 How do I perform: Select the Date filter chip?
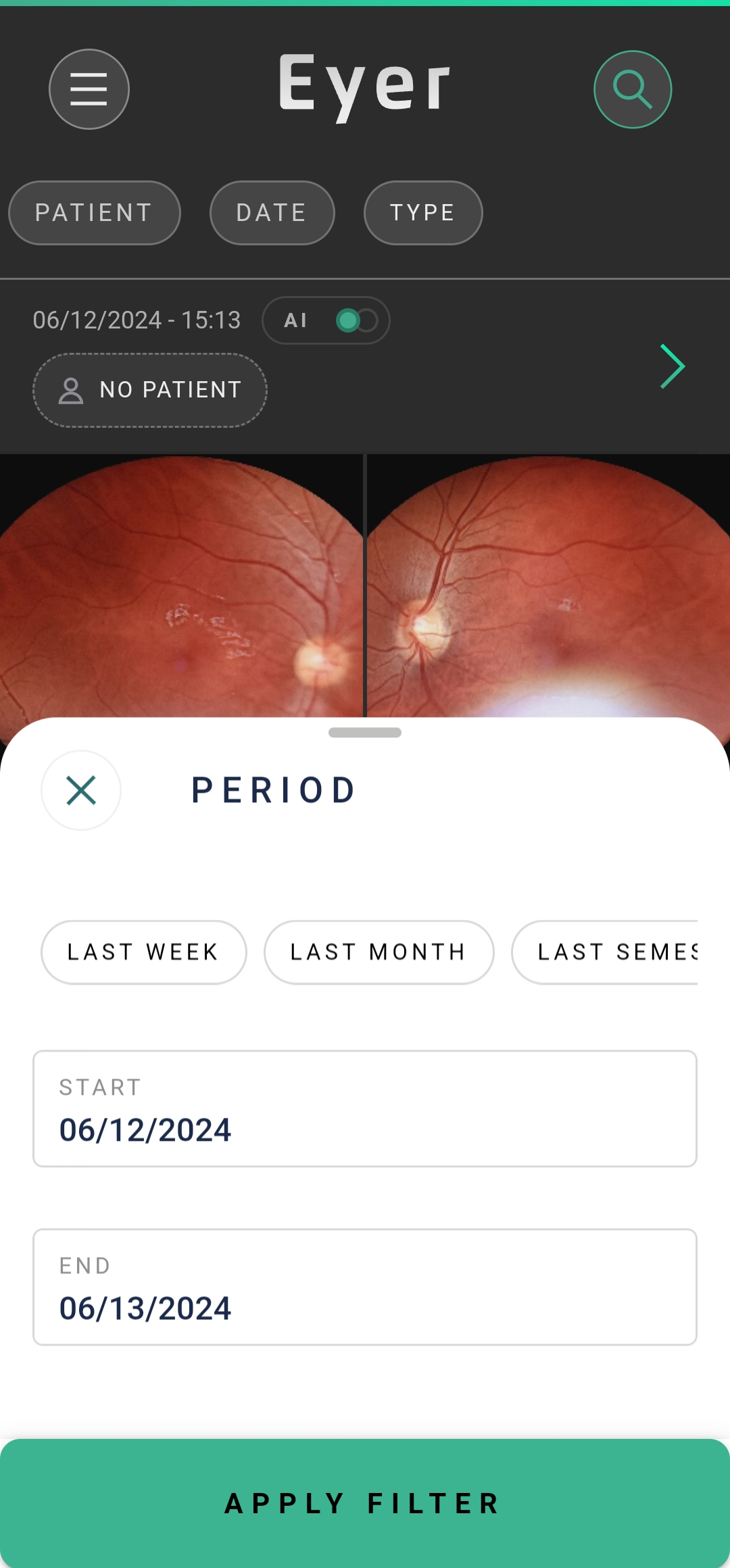tap(272, 213)
